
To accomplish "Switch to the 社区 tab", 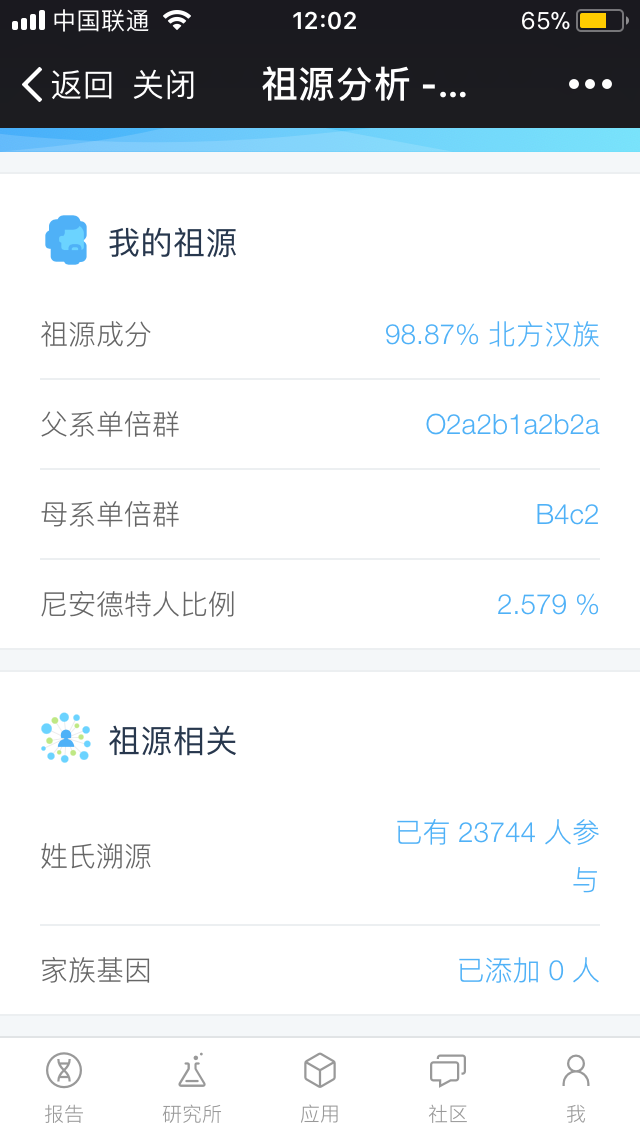I will pyautogui.click(x=448, y=1088).
